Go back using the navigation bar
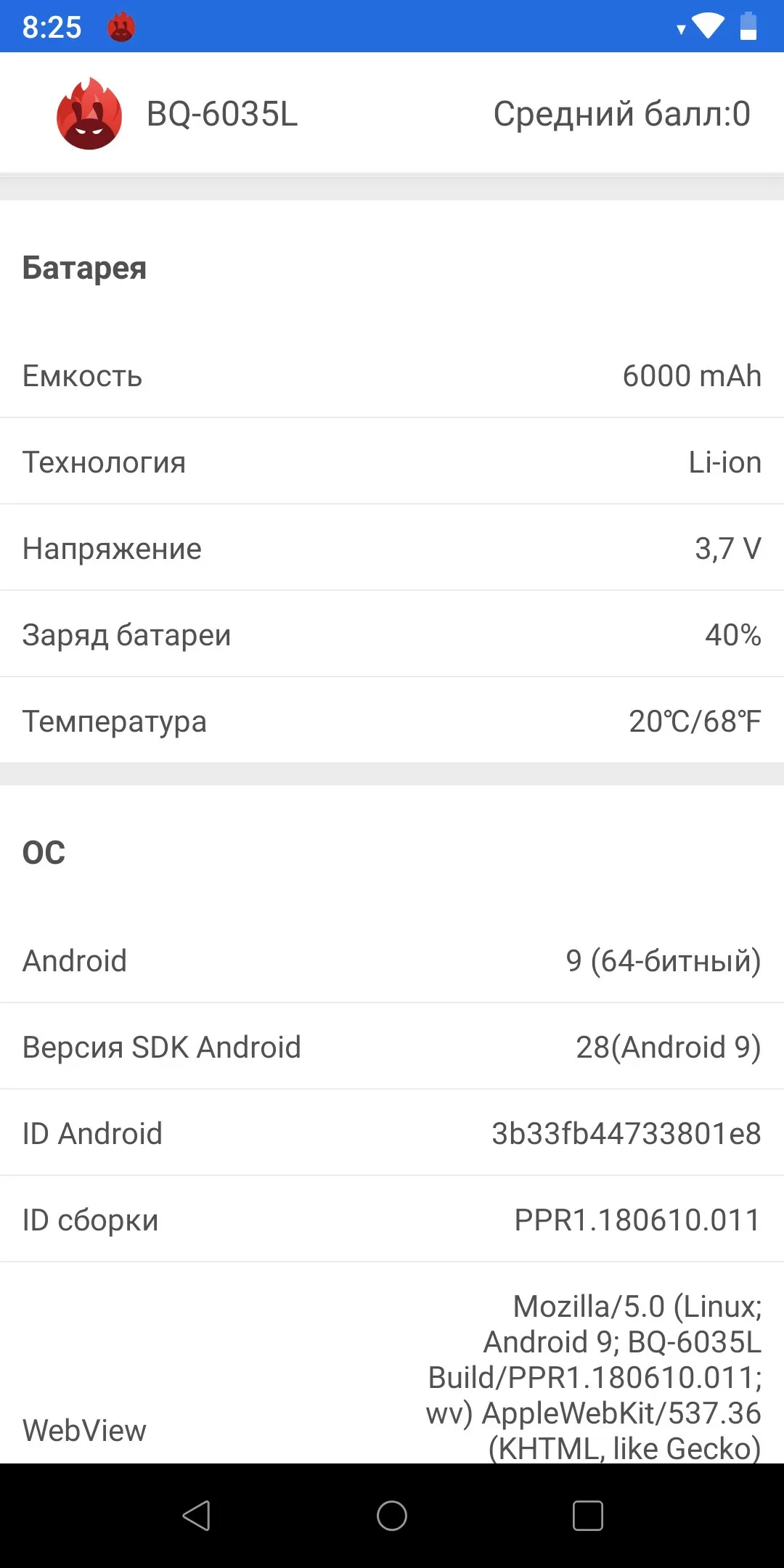 tap(196, 1516)
